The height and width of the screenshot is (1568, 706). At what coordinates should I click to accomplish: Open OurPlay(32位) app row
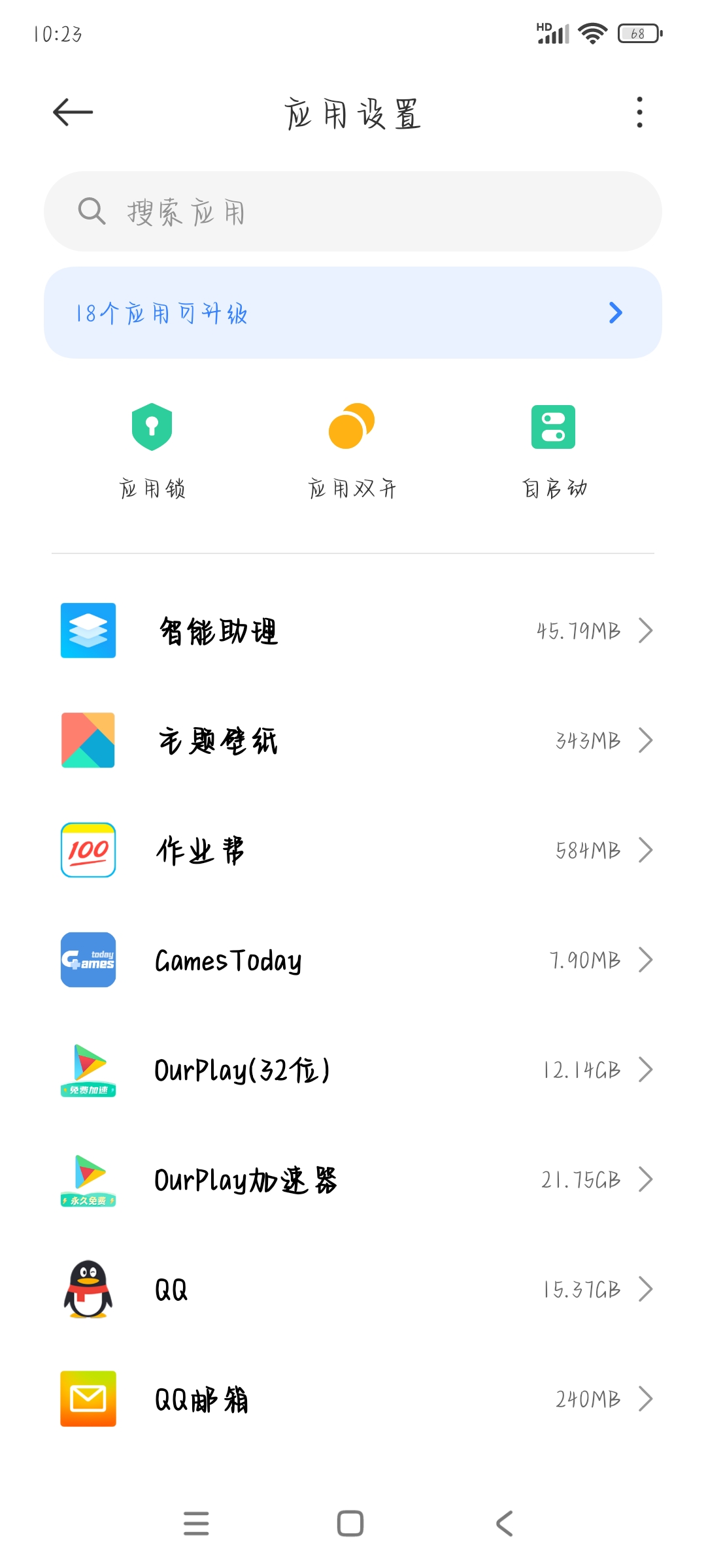tap(353, 1070)
